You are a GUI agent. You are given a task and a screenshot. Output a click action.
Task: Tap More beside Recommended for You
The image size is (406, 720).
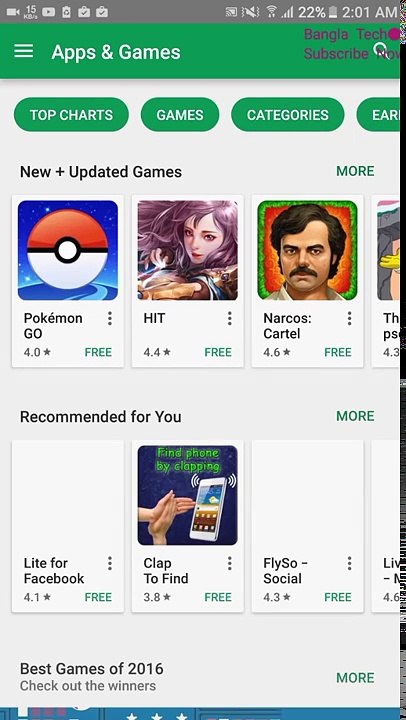355,416
